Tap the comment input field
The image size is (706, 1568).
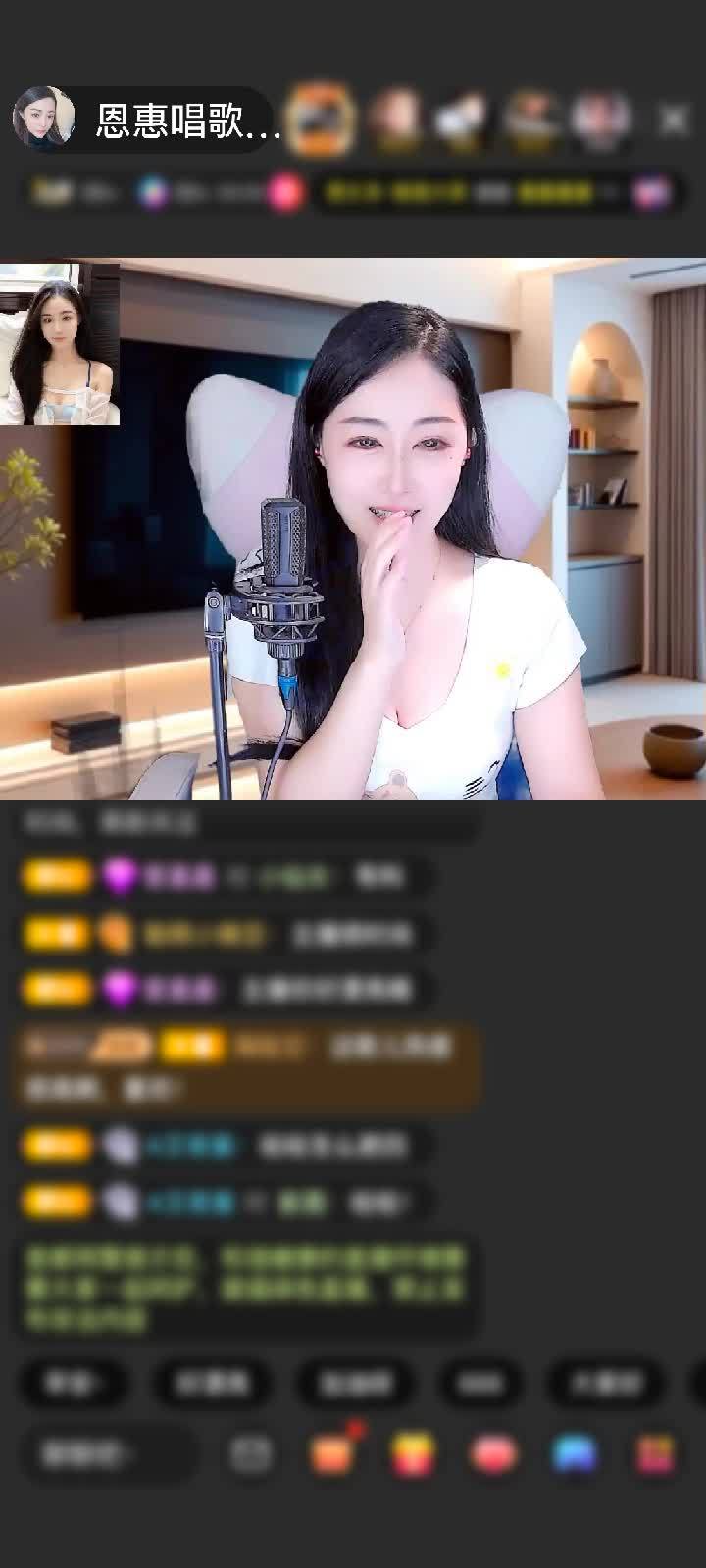point(108,1454)
